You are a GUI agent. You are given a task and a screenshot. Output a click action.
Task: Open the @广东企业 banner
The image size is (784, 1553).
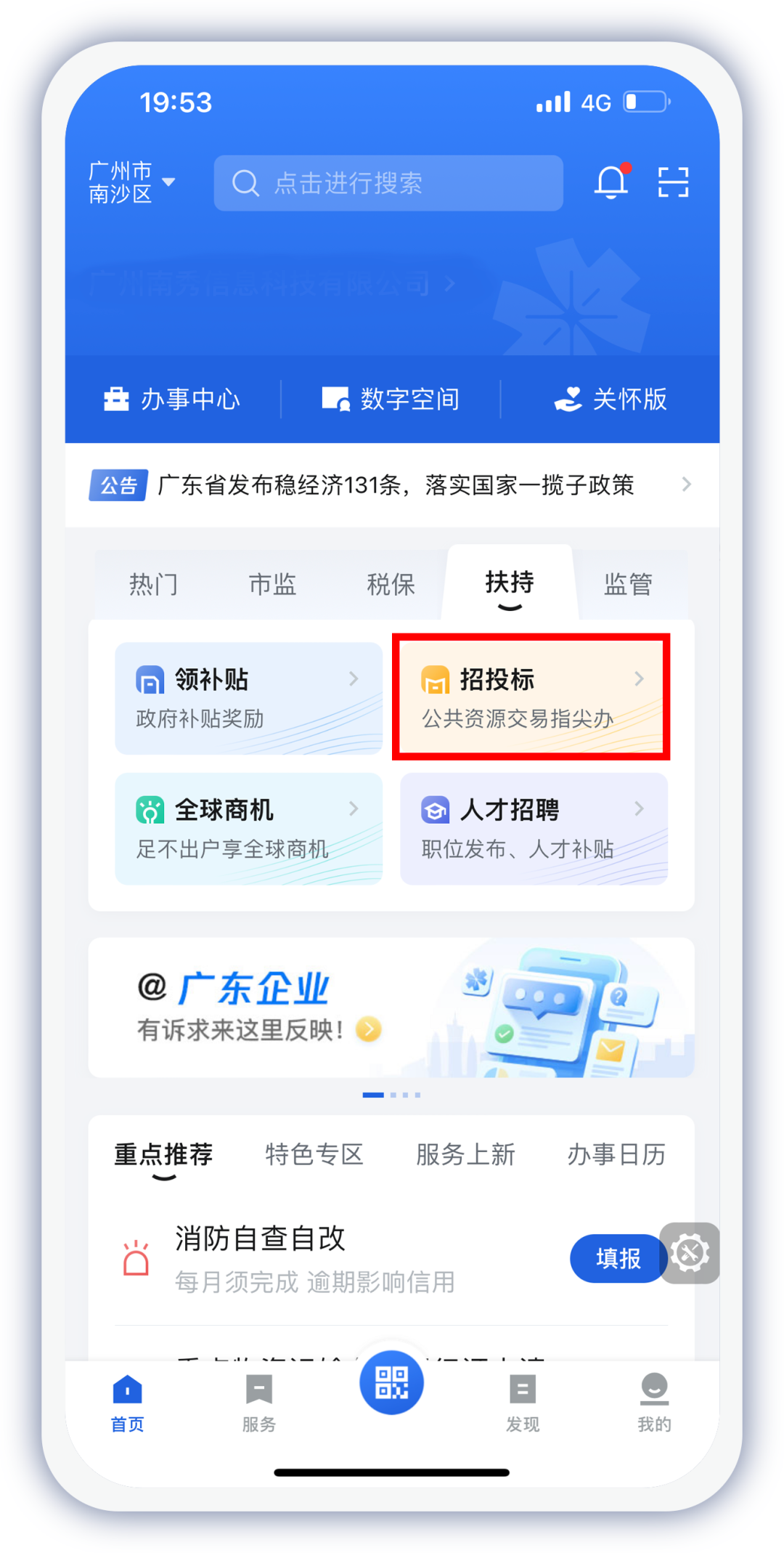391,1007
